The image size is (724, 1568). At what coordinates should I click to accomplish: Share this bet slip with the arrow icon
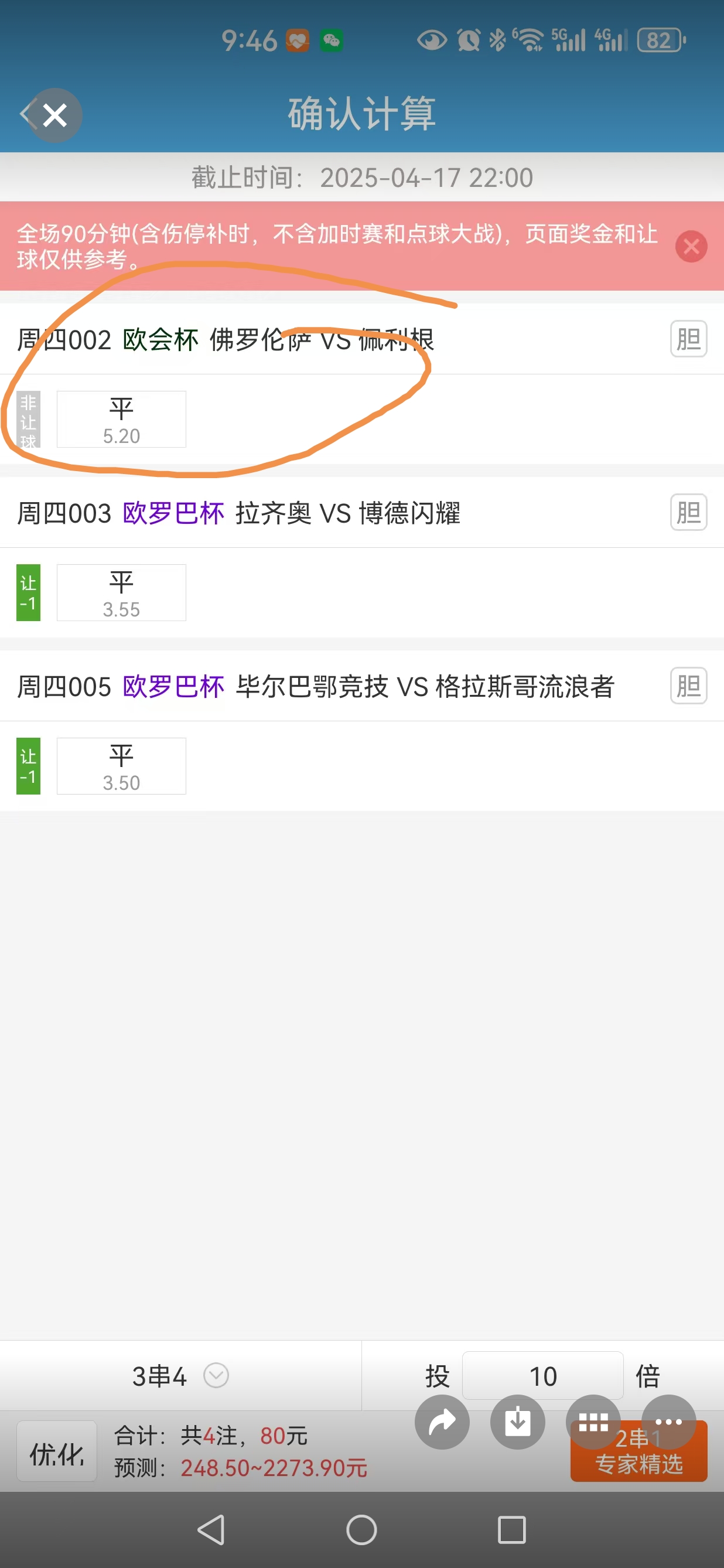coord(442,1422)
